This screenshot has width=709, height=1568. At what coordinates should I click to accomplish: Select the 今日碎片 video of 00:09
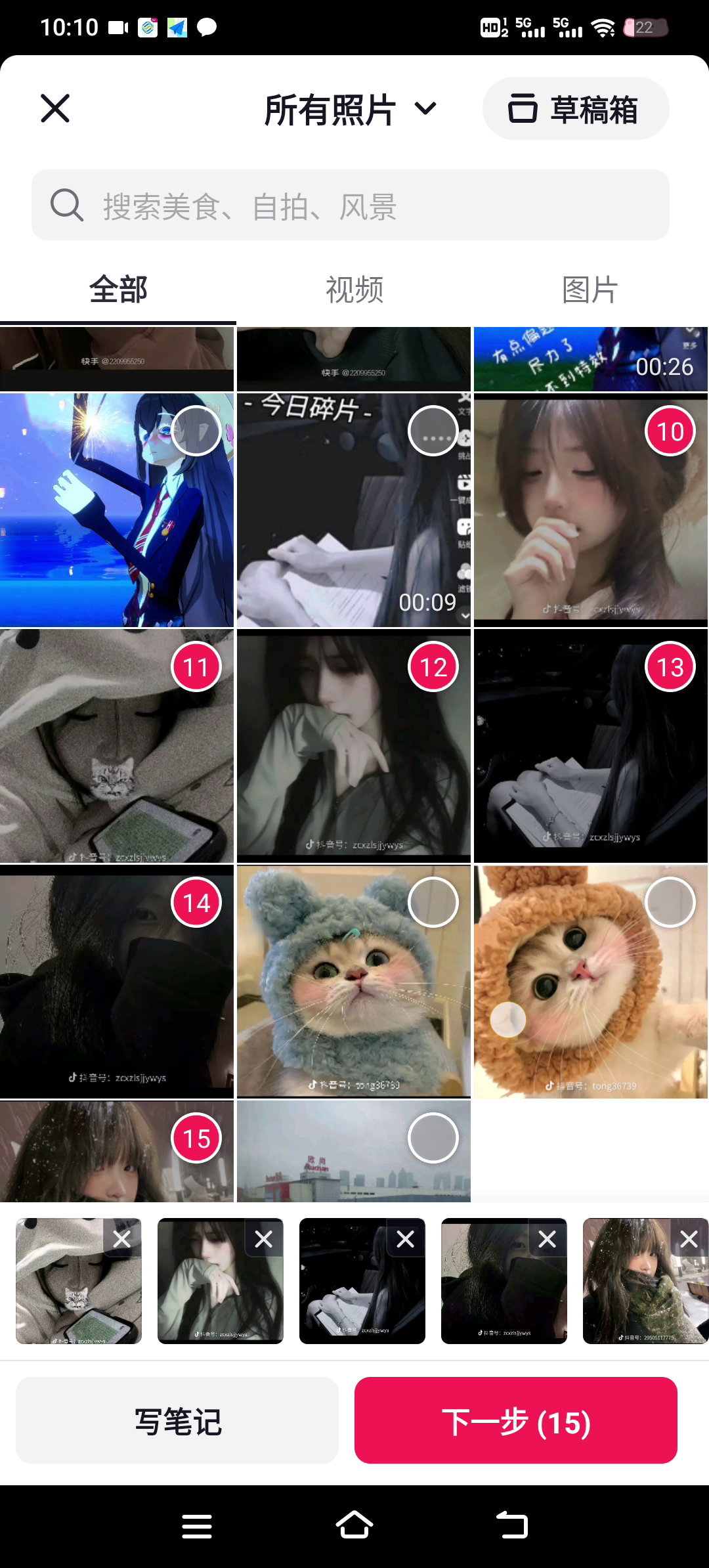click(433, 431)
